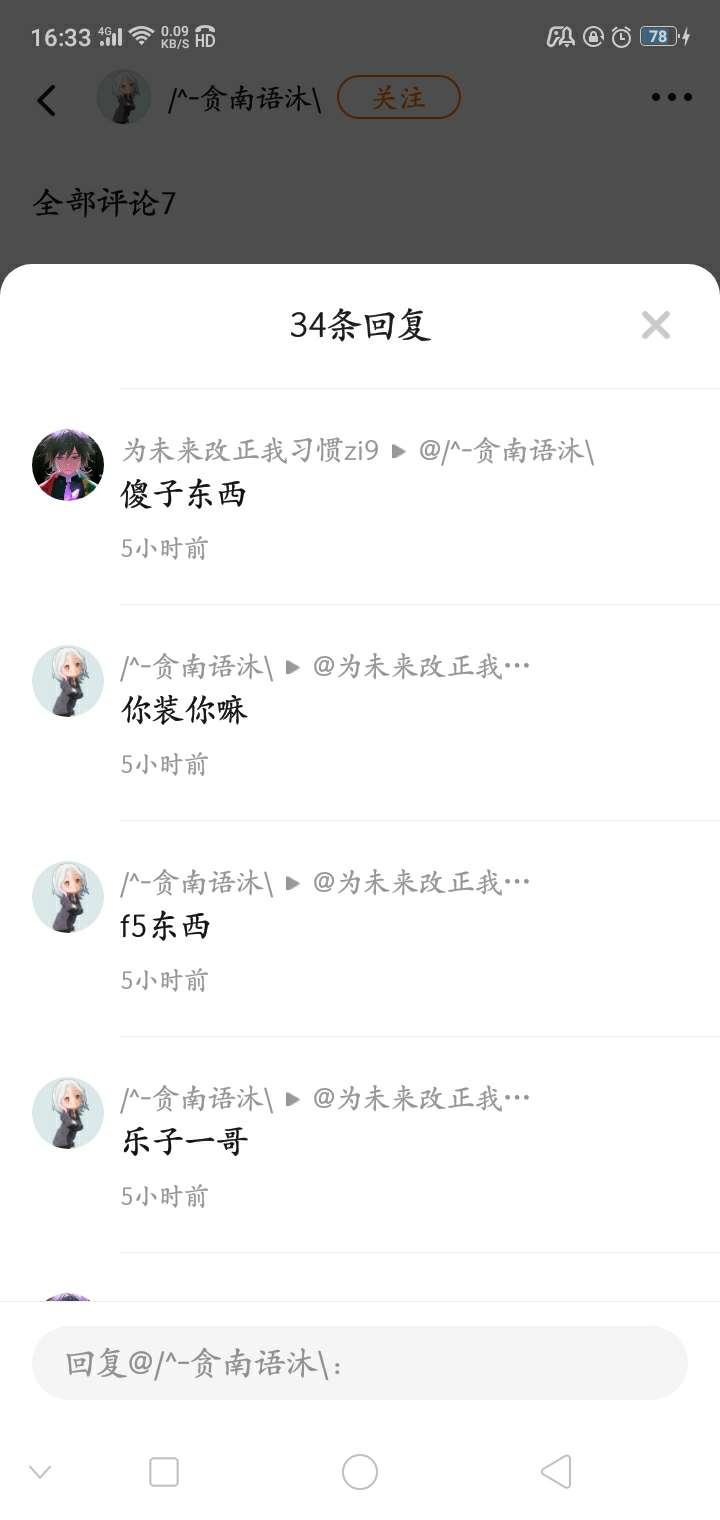The width and height of the screenshot is (720, 1520).
Task: Open commenter avatar beside 乐子一哥
Action: pyautogui.click(x=68, y=1113)
